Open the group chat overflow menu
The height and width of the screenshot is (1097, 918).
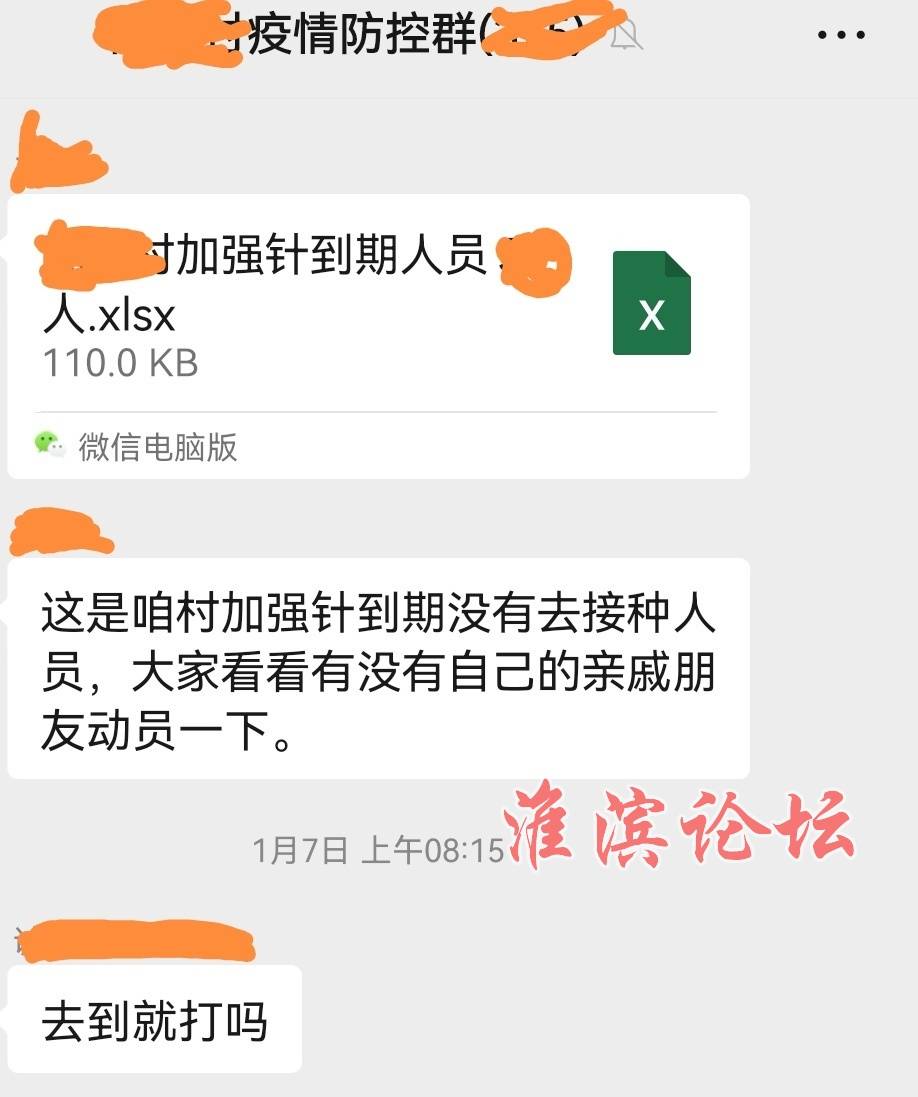(x=840, y=34)
